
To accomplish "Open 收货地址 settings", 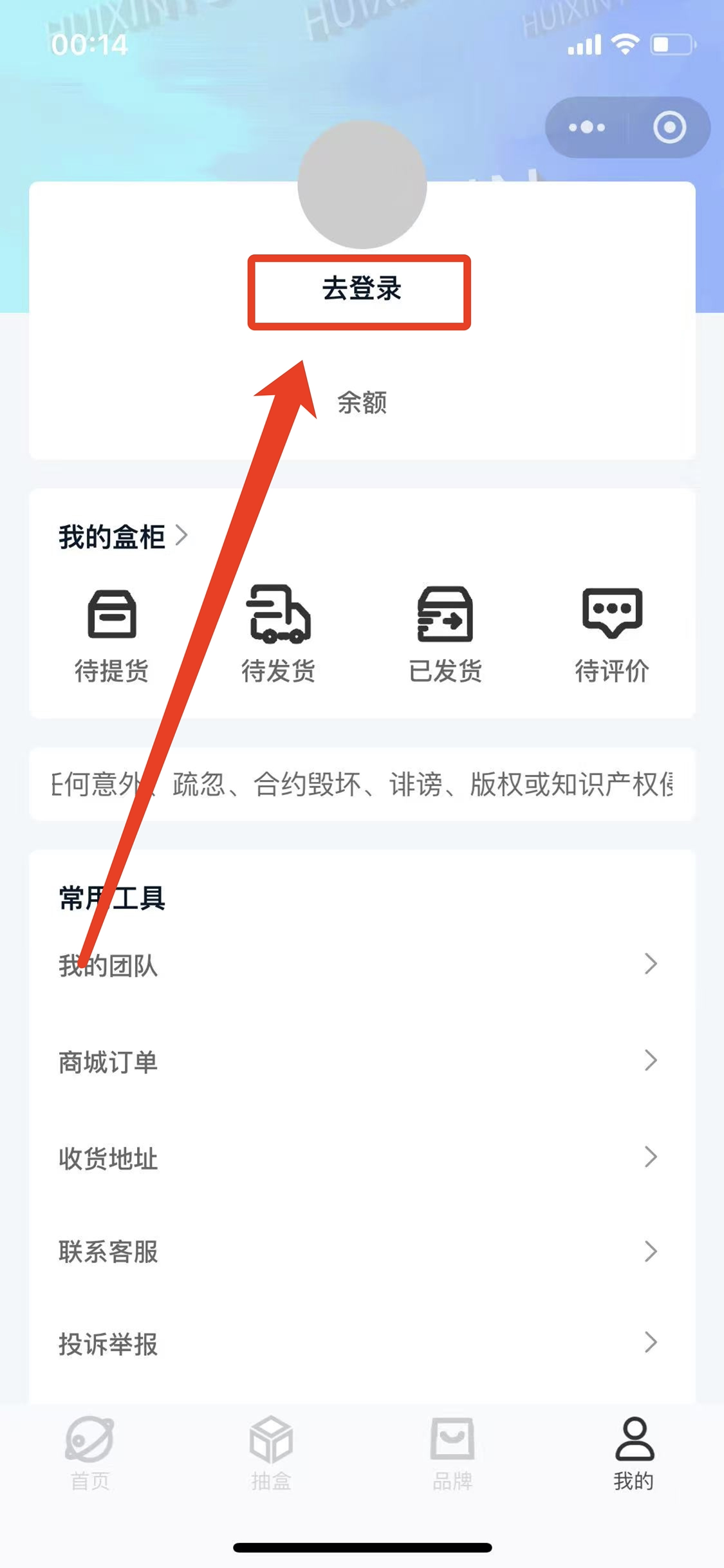I will click(360, 1157).
